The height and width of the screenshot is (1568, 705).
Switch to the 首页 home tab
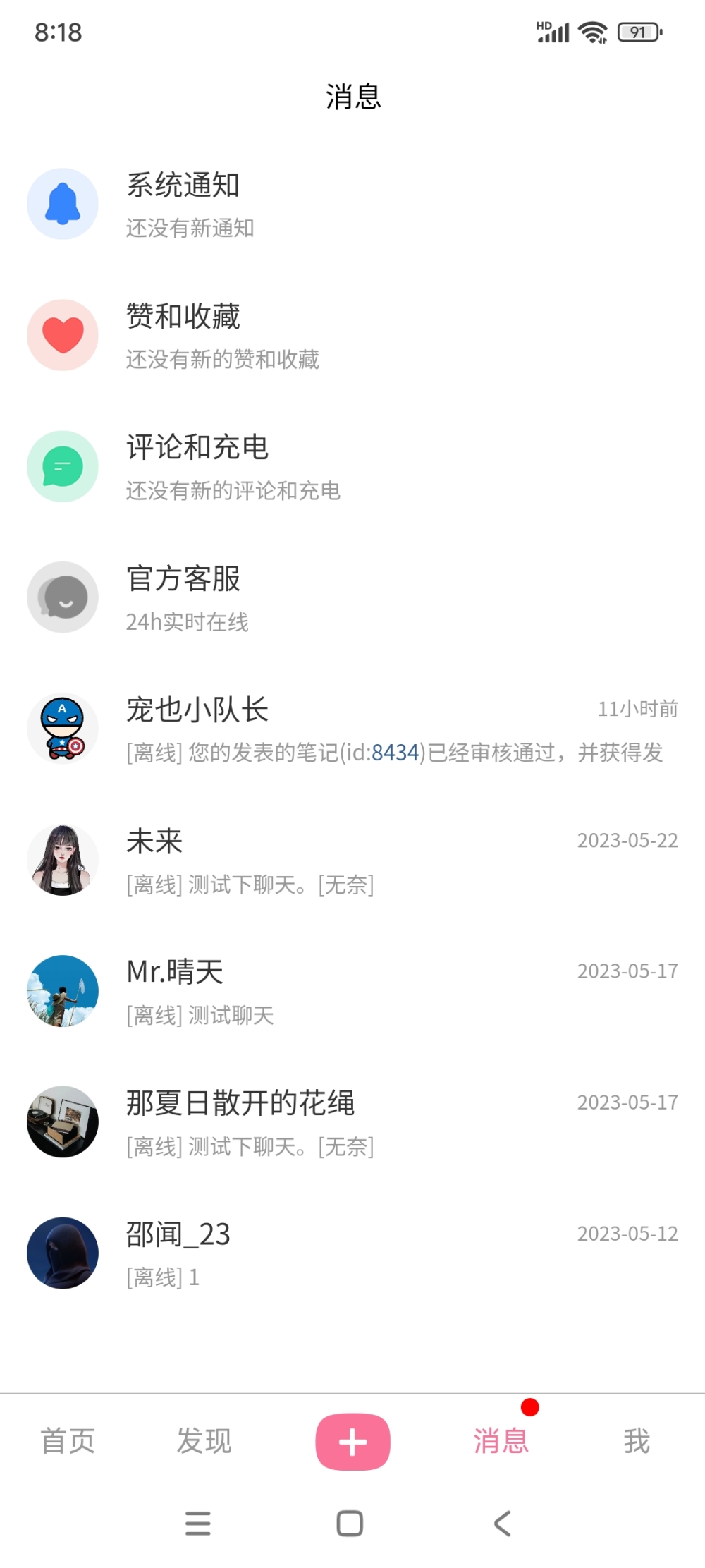[x=68, y=1441]
